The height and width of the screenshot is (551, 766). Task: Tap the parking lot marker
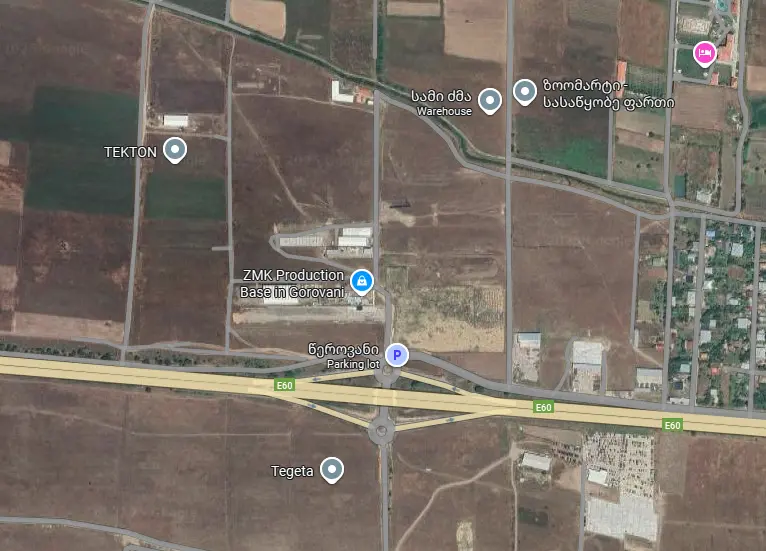[x=397, y=355]
